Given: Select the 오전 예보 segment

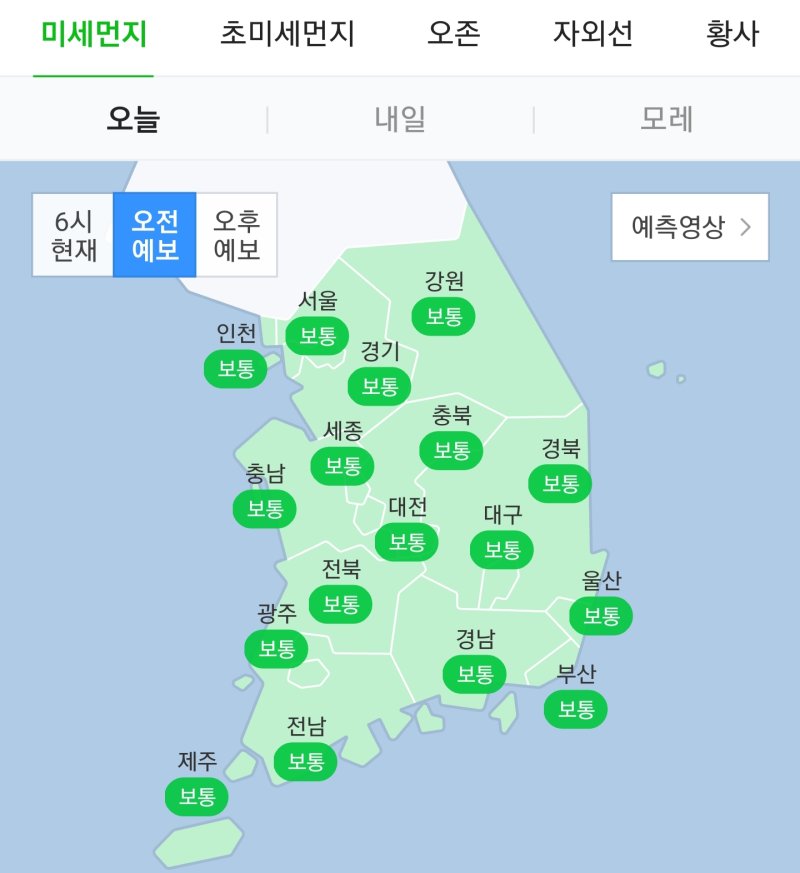Looking at the screenshot, I should (155, 235).
